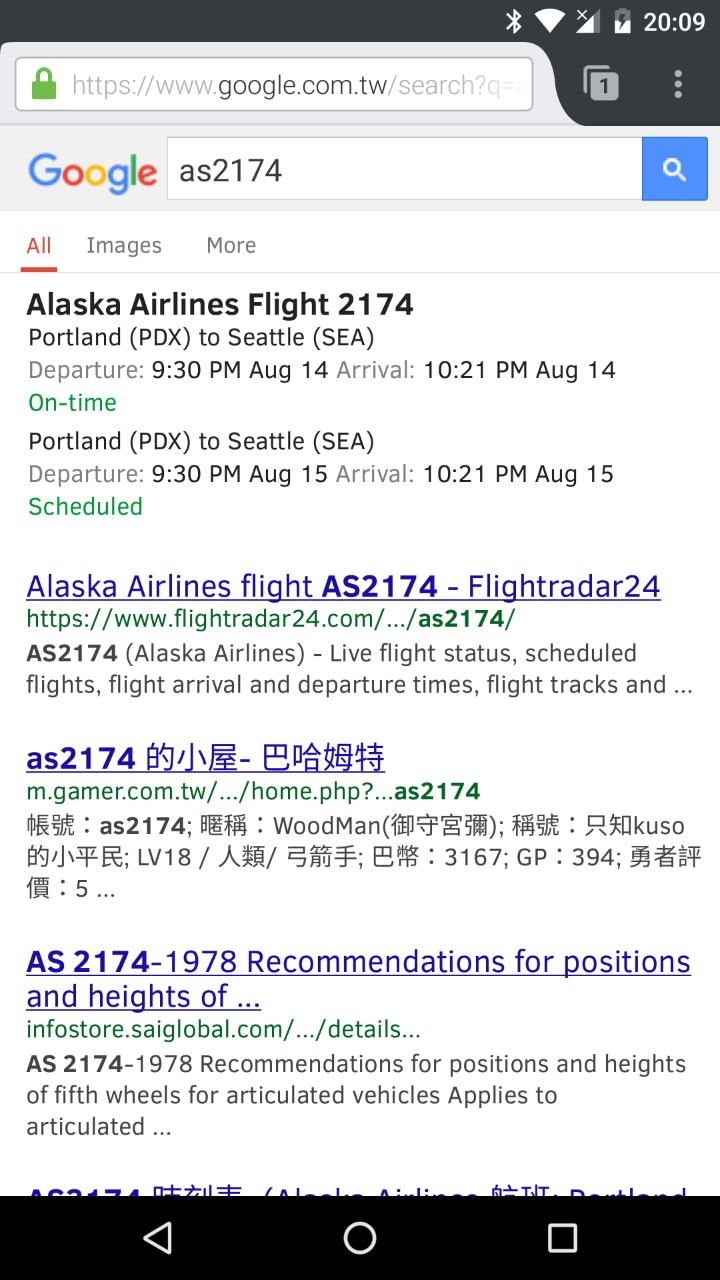
Task: Open Google homepage via the logo
Action: click(93, 172)
